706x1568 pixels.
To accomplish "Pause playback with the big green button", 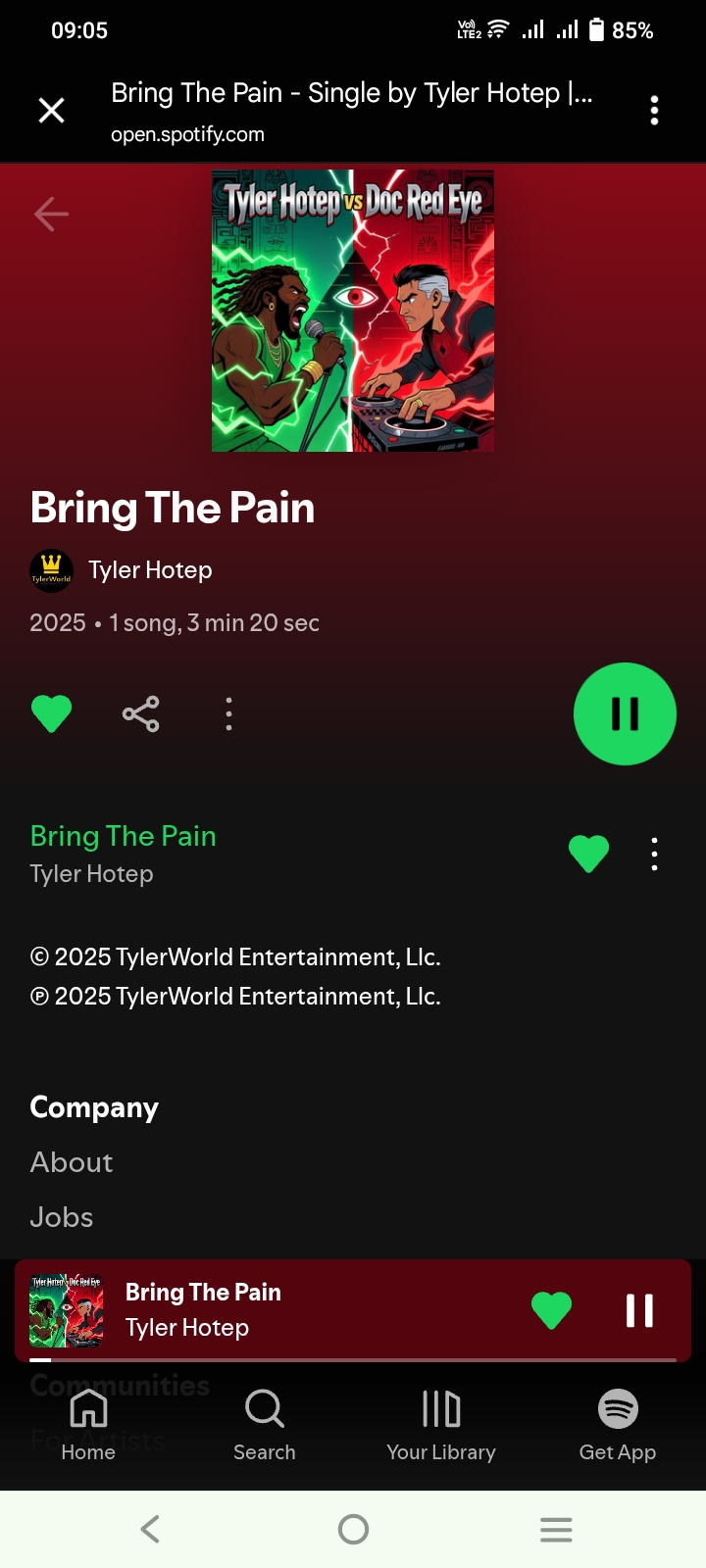I will click(x=625, y=713).
